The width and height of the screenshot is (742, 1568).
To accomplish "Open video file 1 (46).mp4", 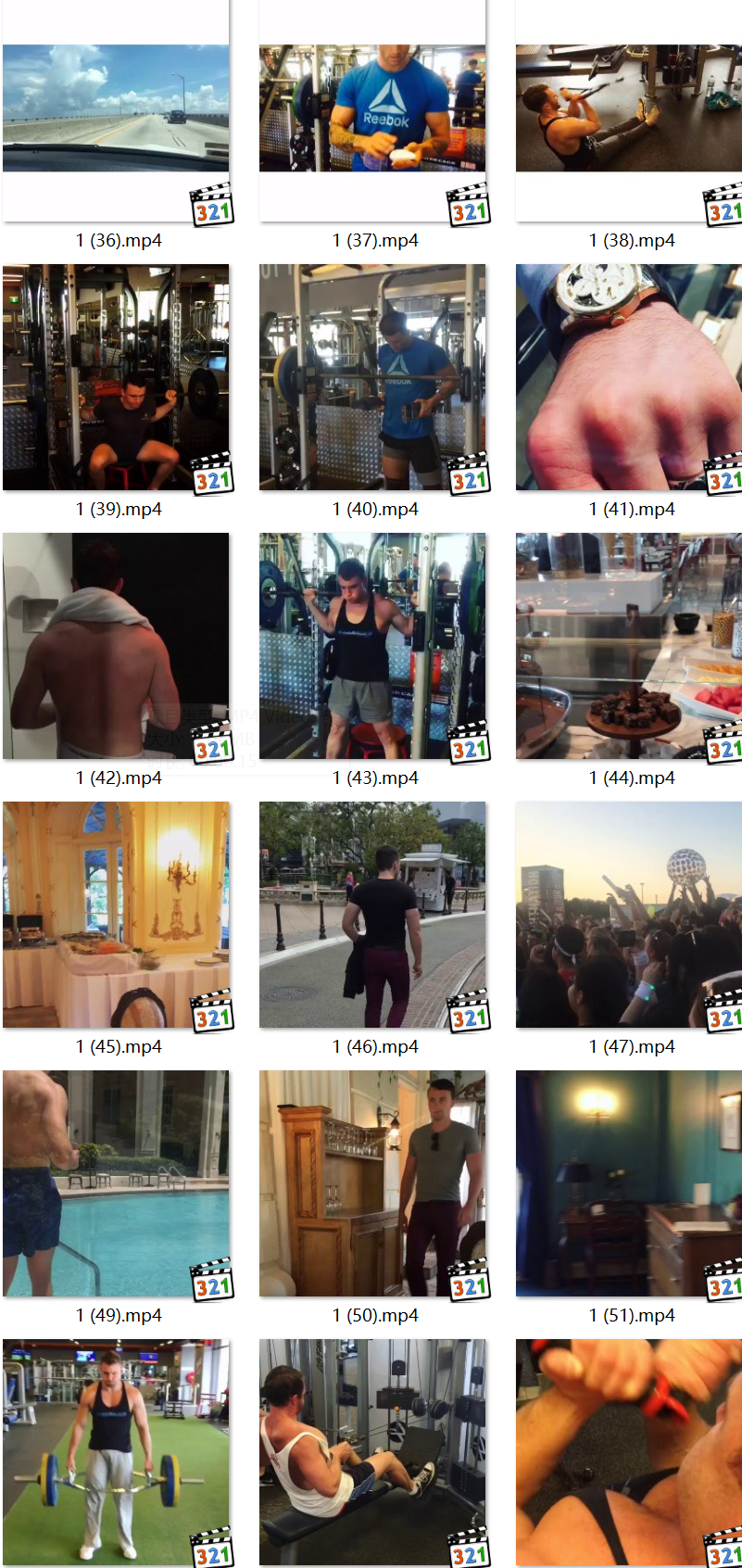I will click(x=372, y=915).
